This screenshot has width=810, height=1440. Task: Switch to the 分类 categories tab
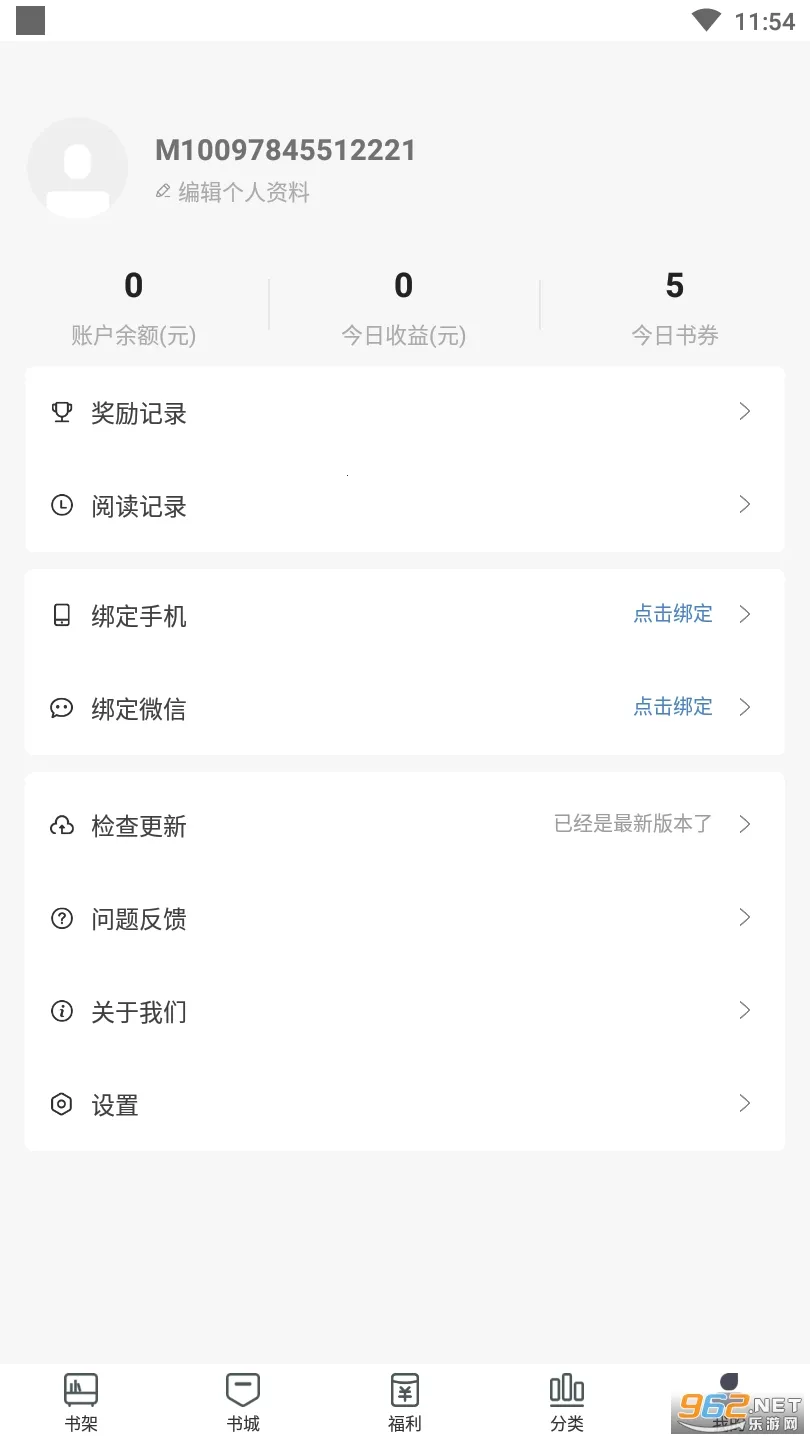tap(566, 1402)
